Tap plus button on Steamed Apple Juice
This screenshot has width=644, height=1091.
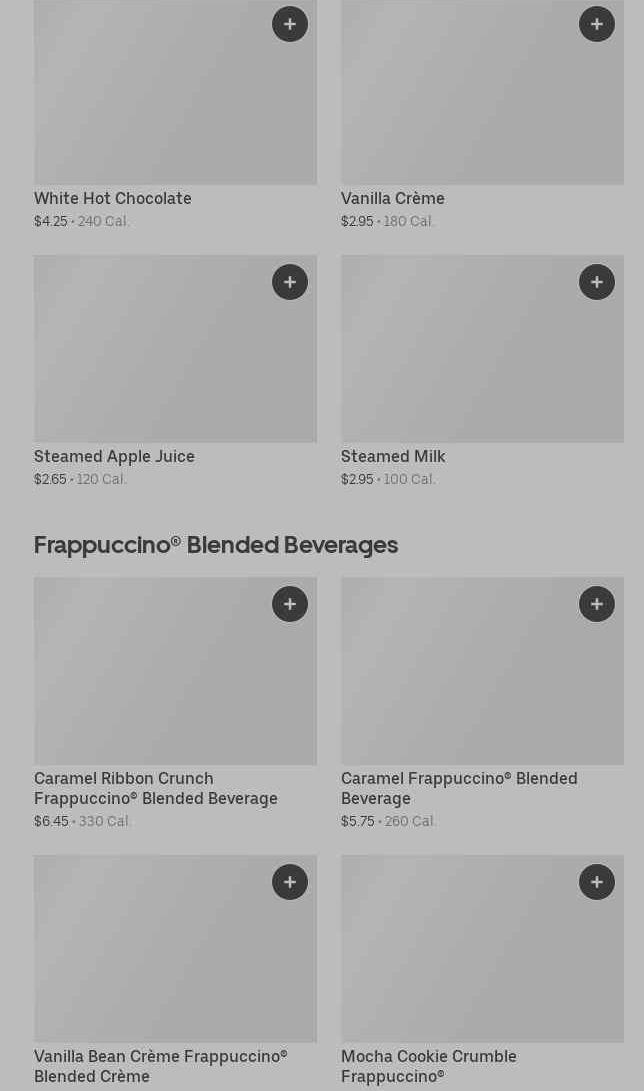290,282
